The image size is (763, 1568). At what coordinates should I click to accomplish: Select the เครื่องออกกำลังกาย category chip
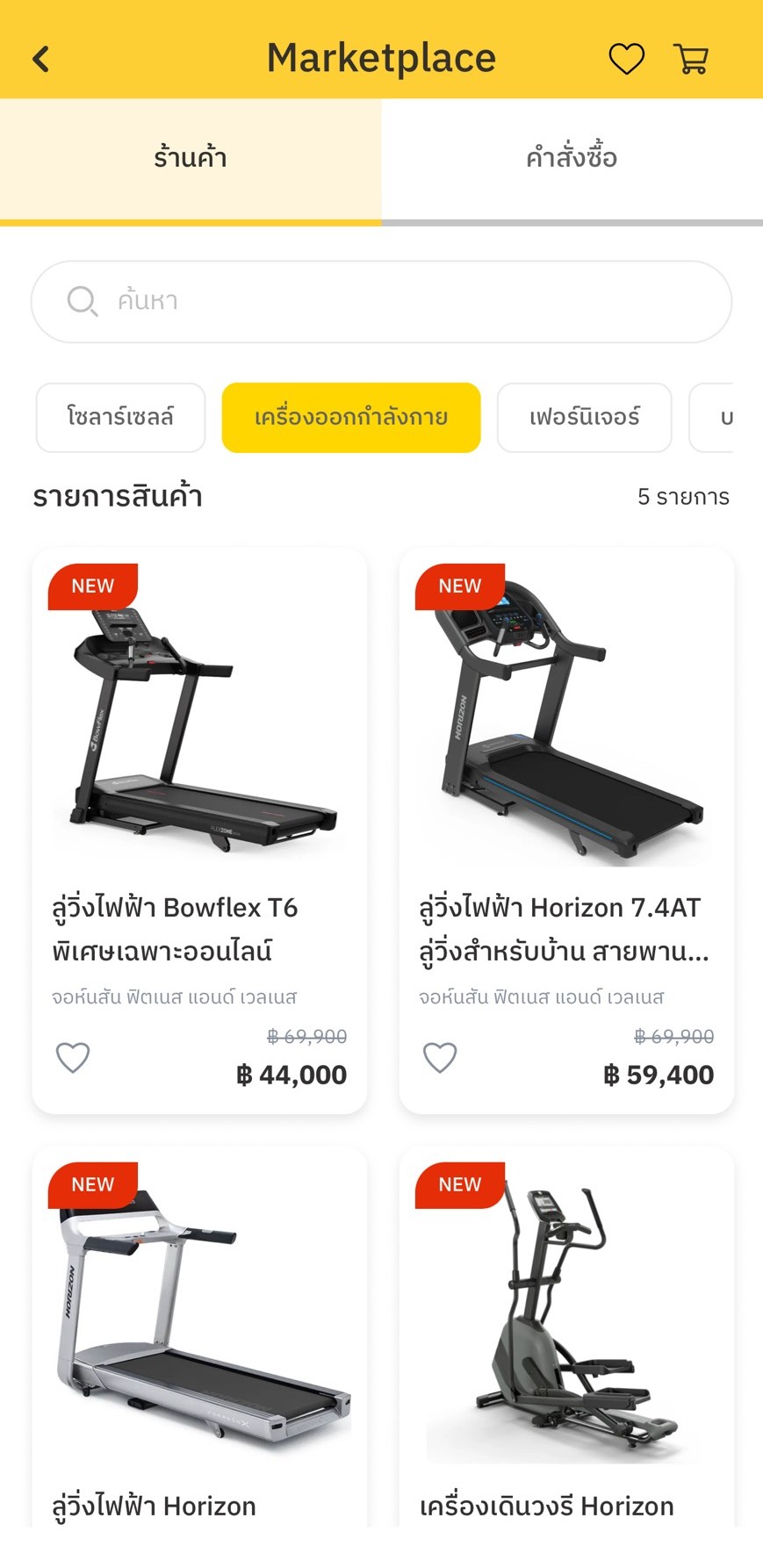351,417
